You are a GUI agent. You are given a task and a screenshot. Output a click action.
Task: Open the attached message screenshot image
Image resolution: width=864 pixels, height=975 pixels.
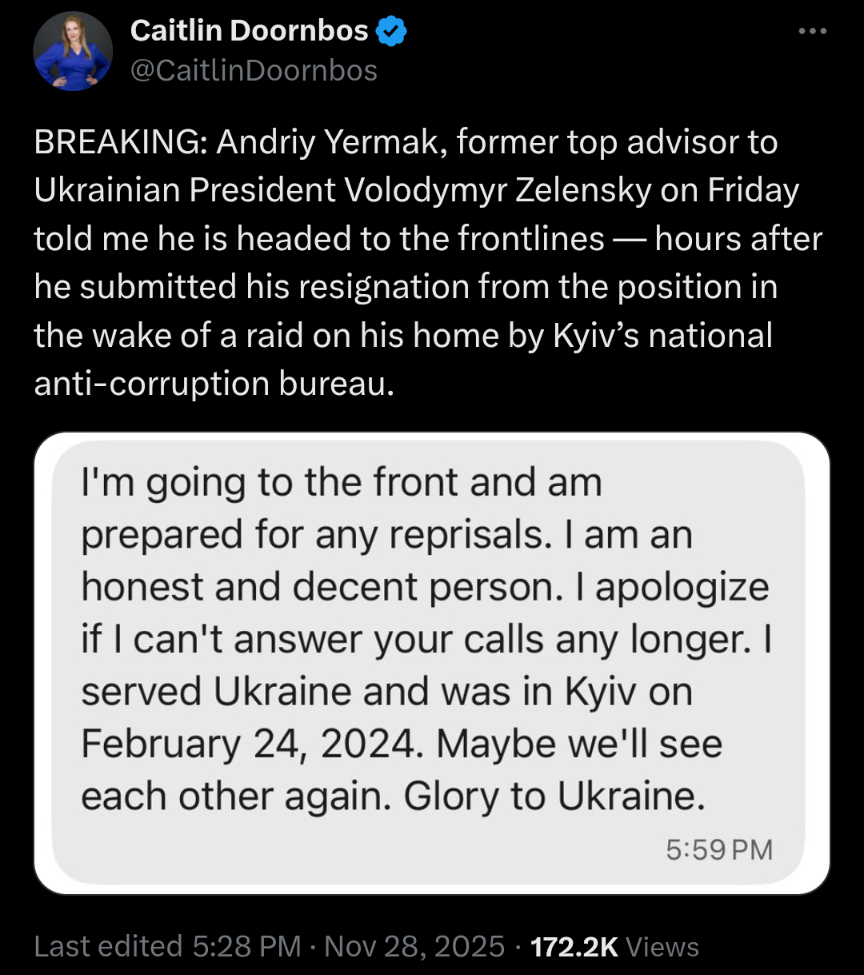pyautogui.click(x=431, y=664)
